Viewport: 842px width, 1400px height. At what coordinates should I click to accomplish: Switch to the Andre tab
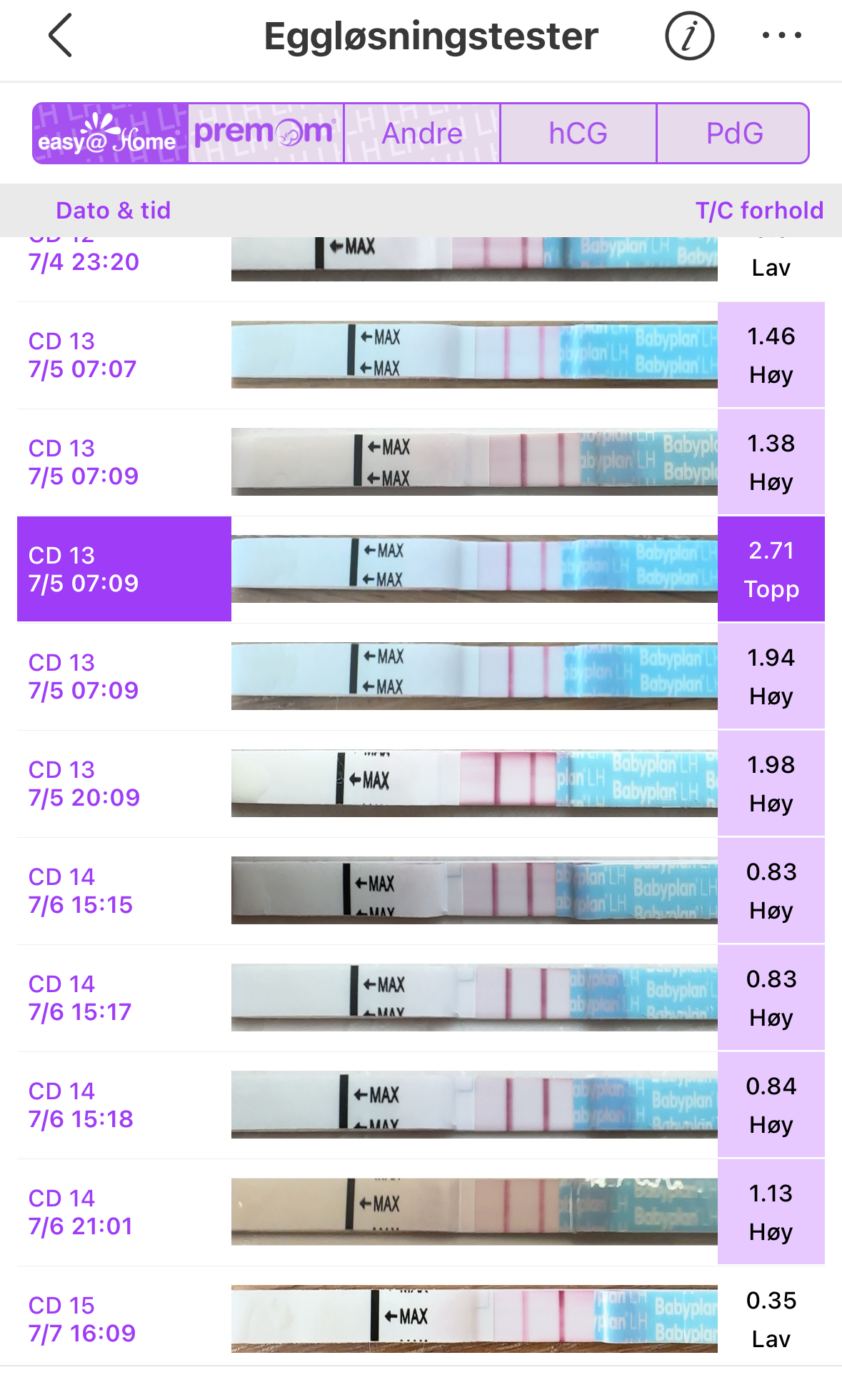tap(422, 134)
